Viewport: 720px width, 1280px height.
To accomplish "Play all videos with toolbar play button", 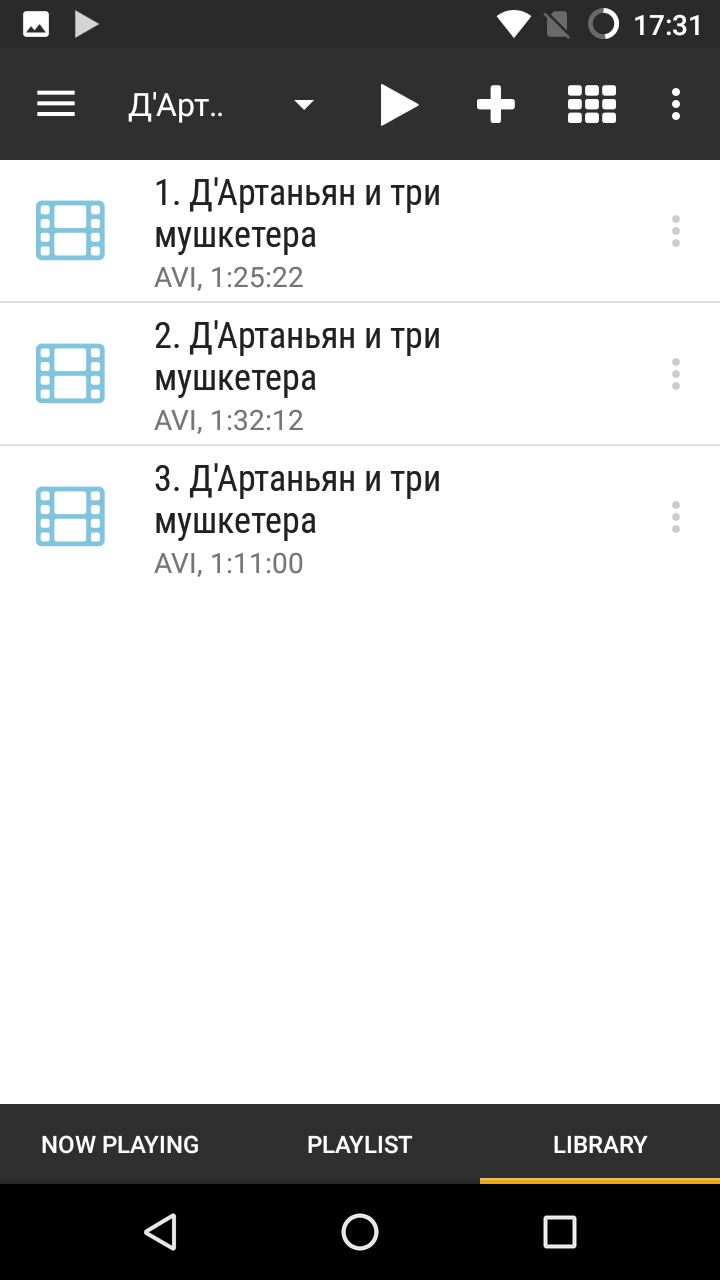I will point(398,105).
